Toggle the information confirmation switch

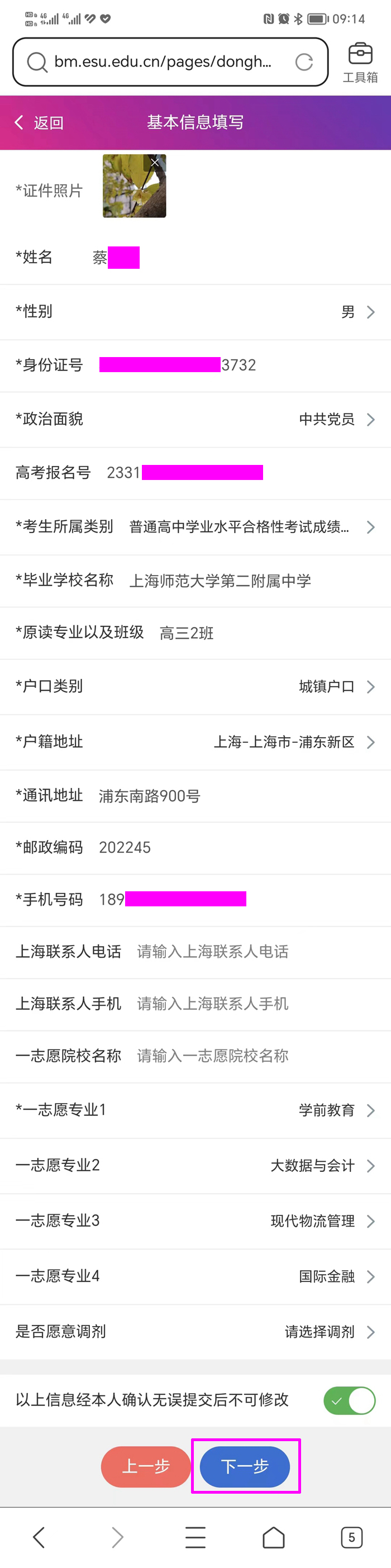350,1400
